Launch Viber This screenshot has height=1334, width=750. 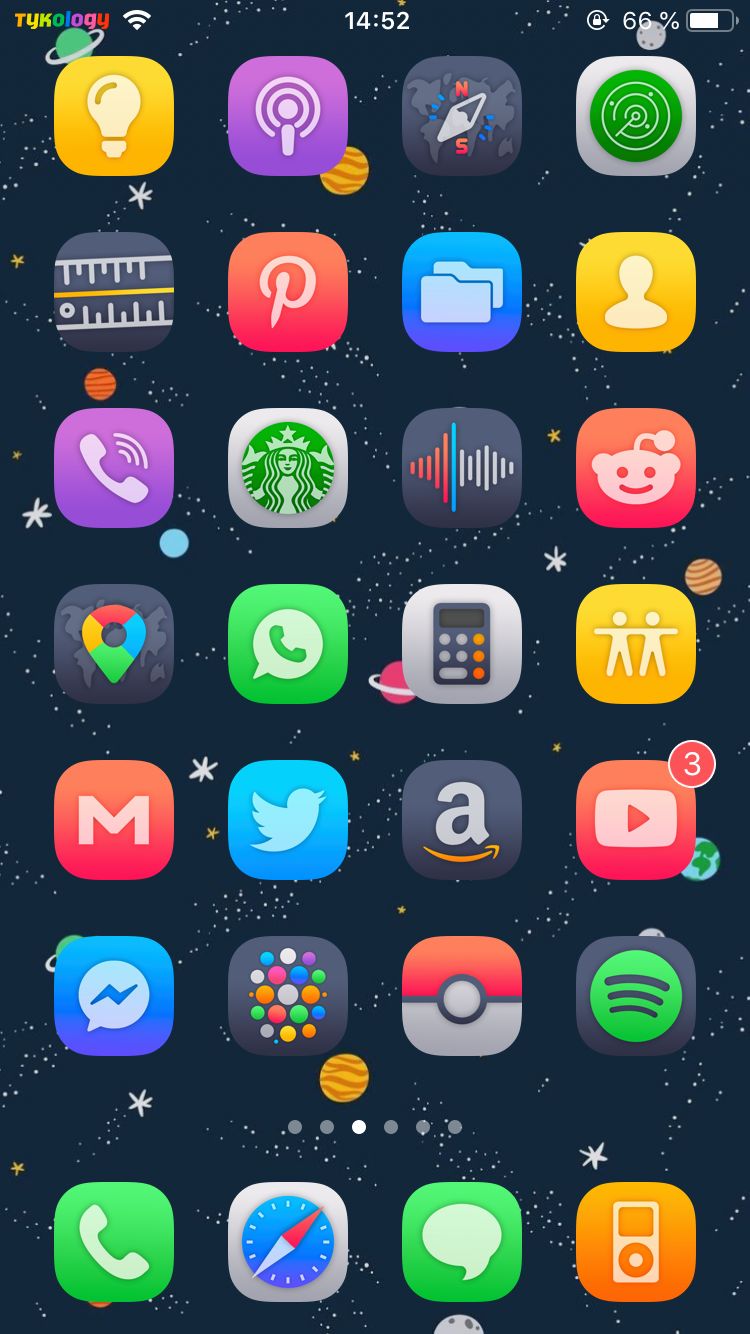pyautogui.click(x=114, y=468)
